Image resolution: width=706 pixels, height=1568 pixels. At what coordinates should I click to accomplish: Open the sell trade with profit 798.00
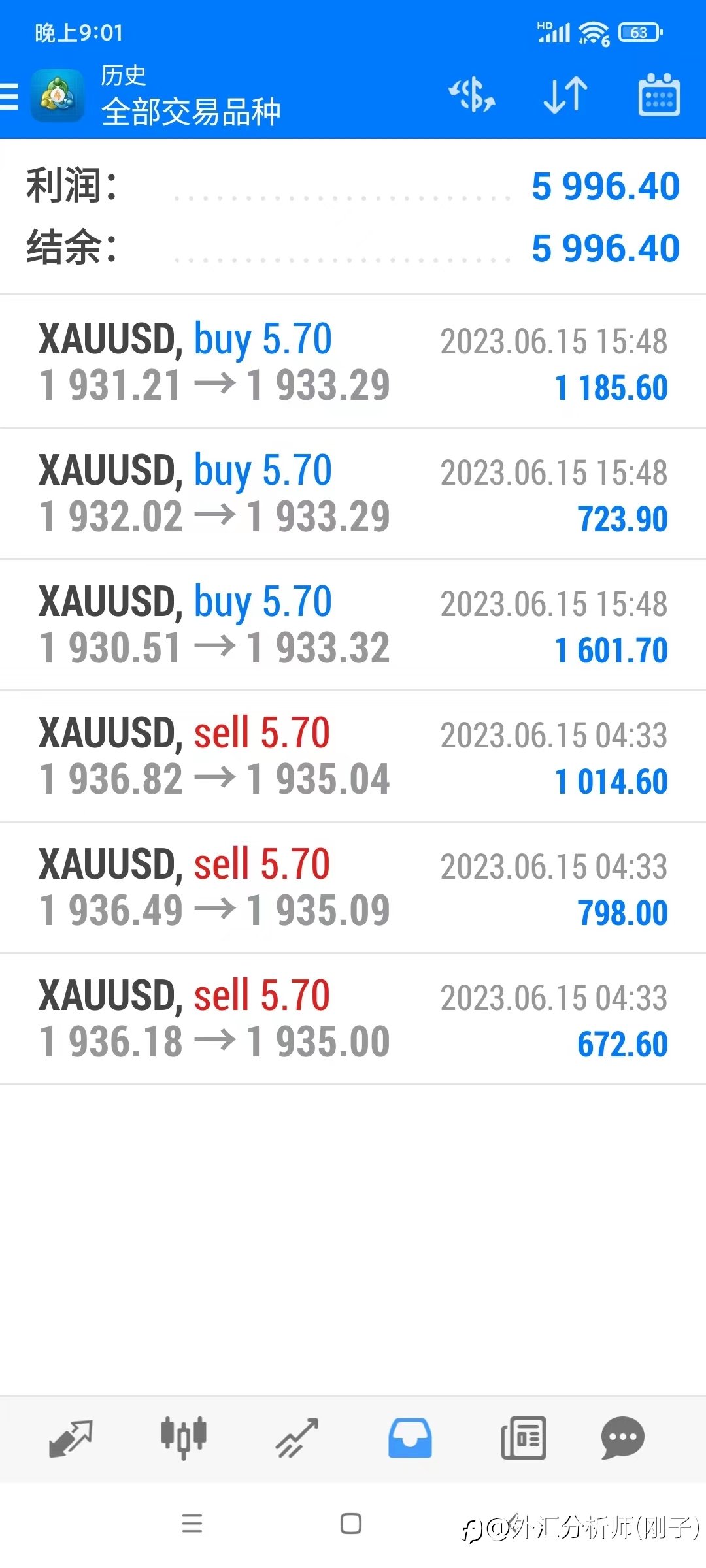coord(353,887)
